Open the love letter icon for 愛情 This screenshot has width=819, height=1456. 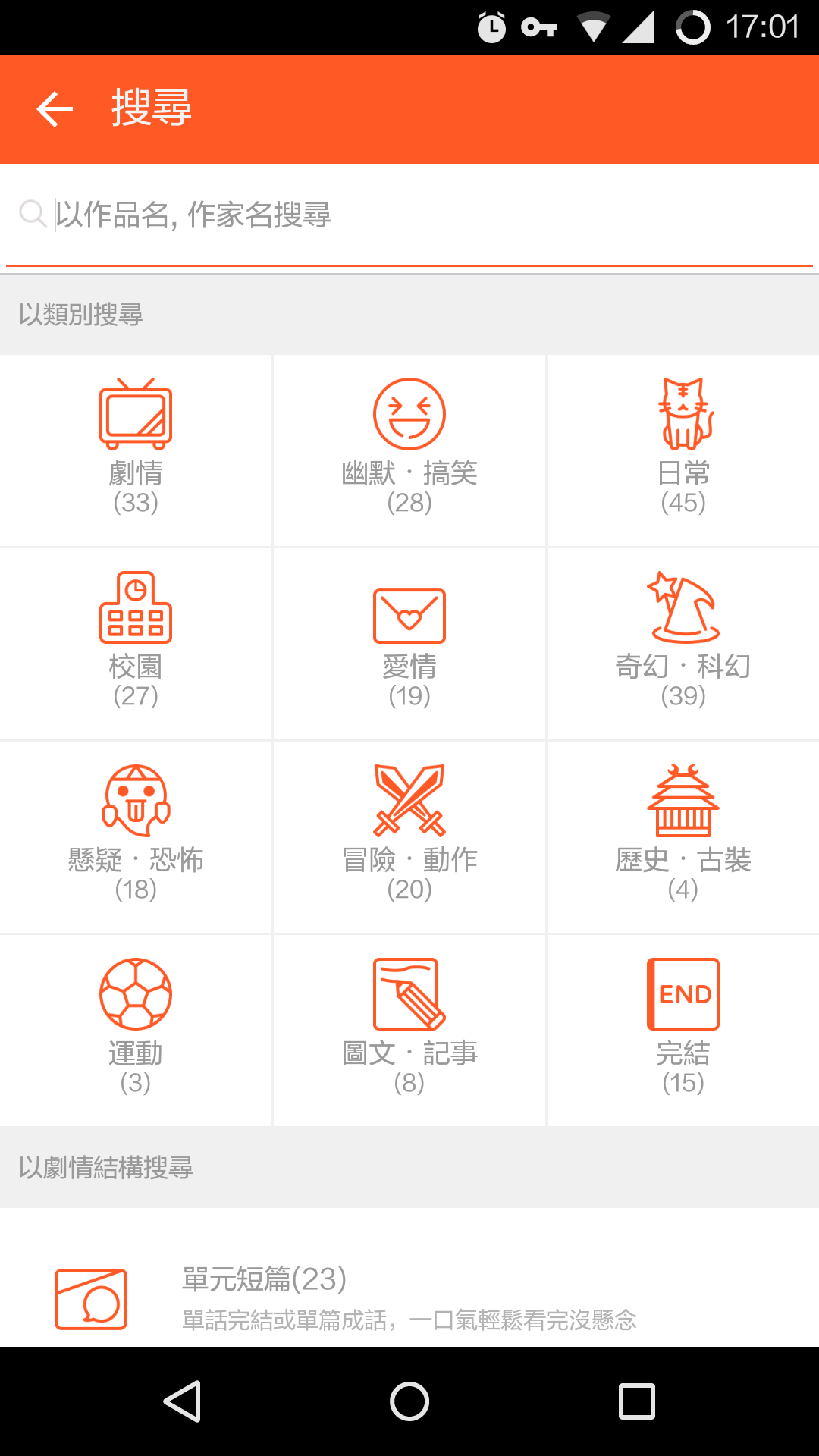click(409, 614)
